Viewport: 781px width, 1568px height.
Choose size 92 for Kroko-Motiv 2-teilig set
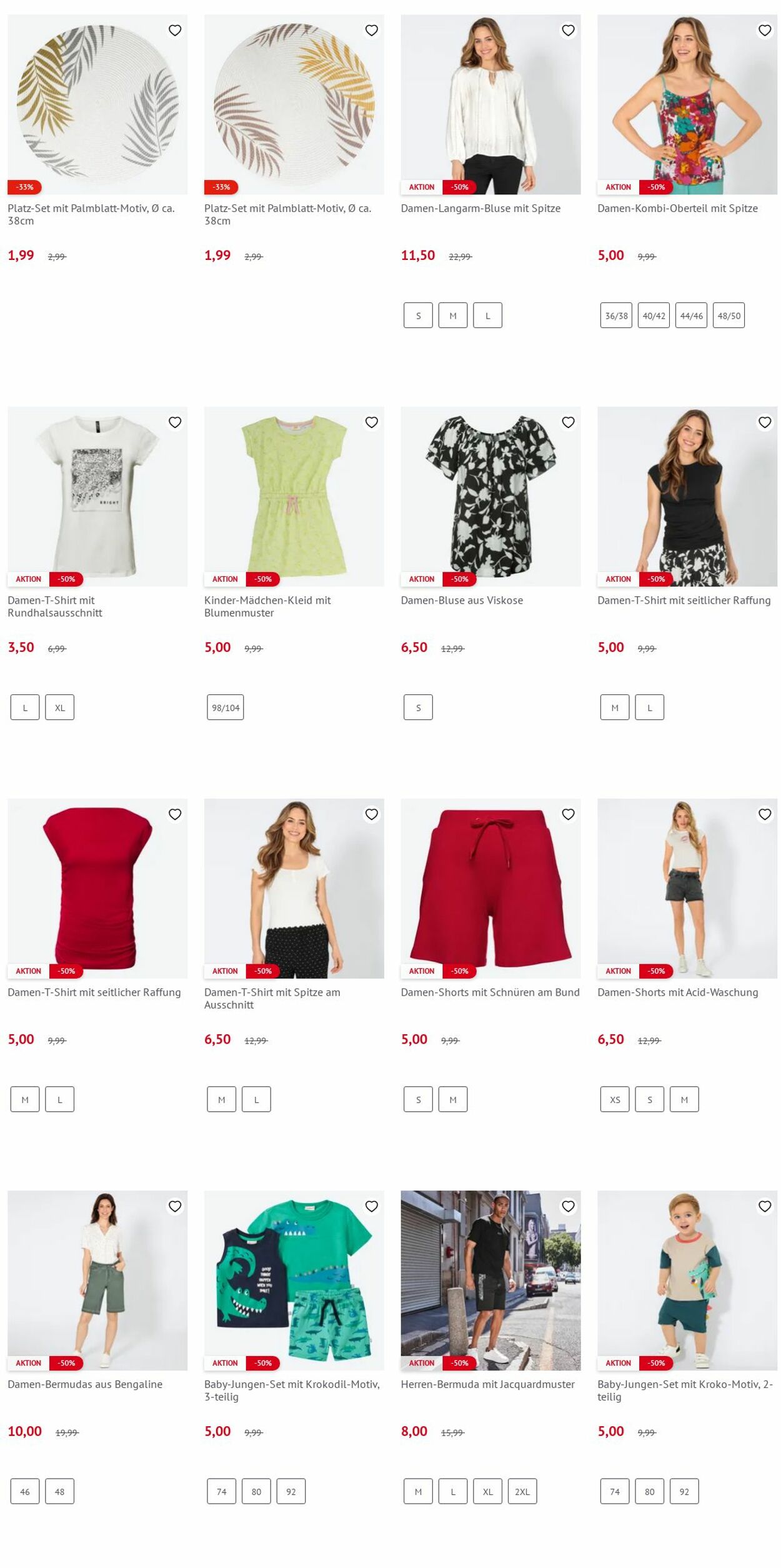[x=684, y=1492]
